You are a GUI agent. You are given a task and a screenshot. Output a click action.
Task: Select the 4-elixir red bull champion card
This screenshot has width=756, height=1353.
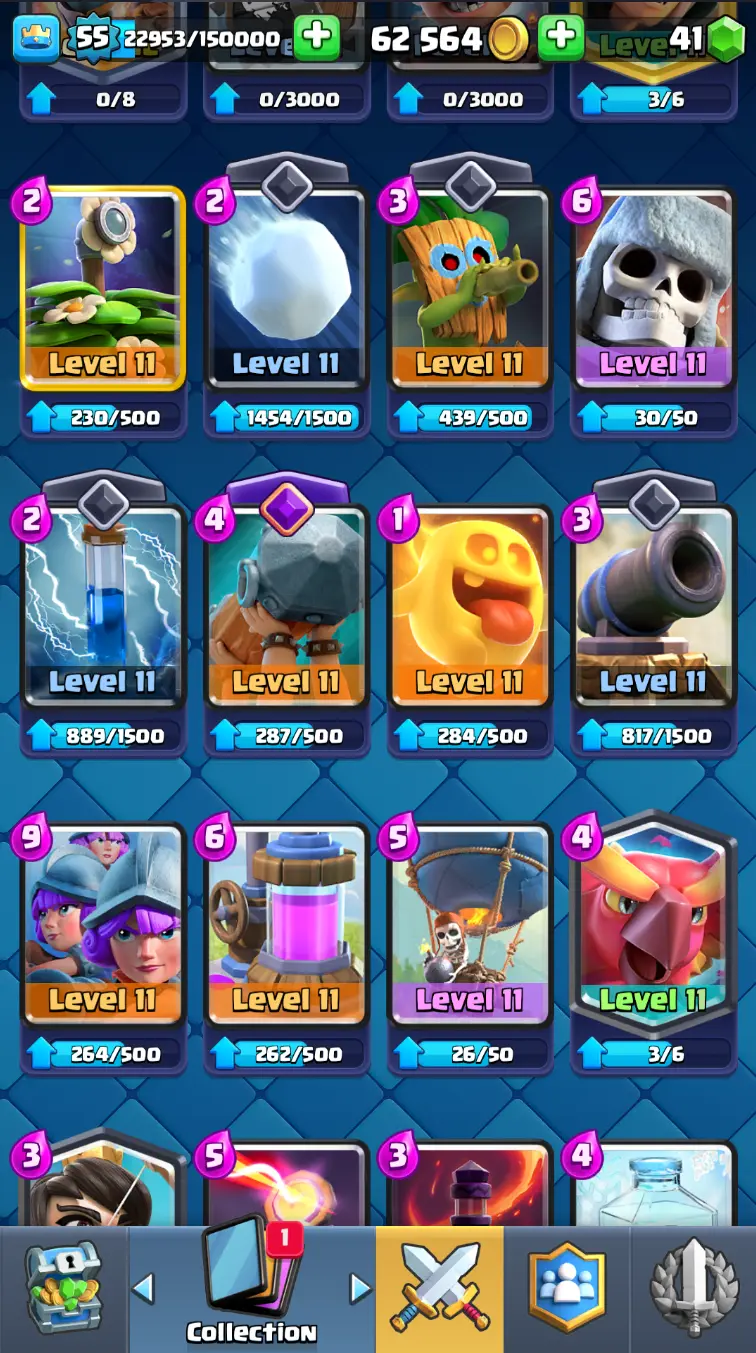pos(653,925)
